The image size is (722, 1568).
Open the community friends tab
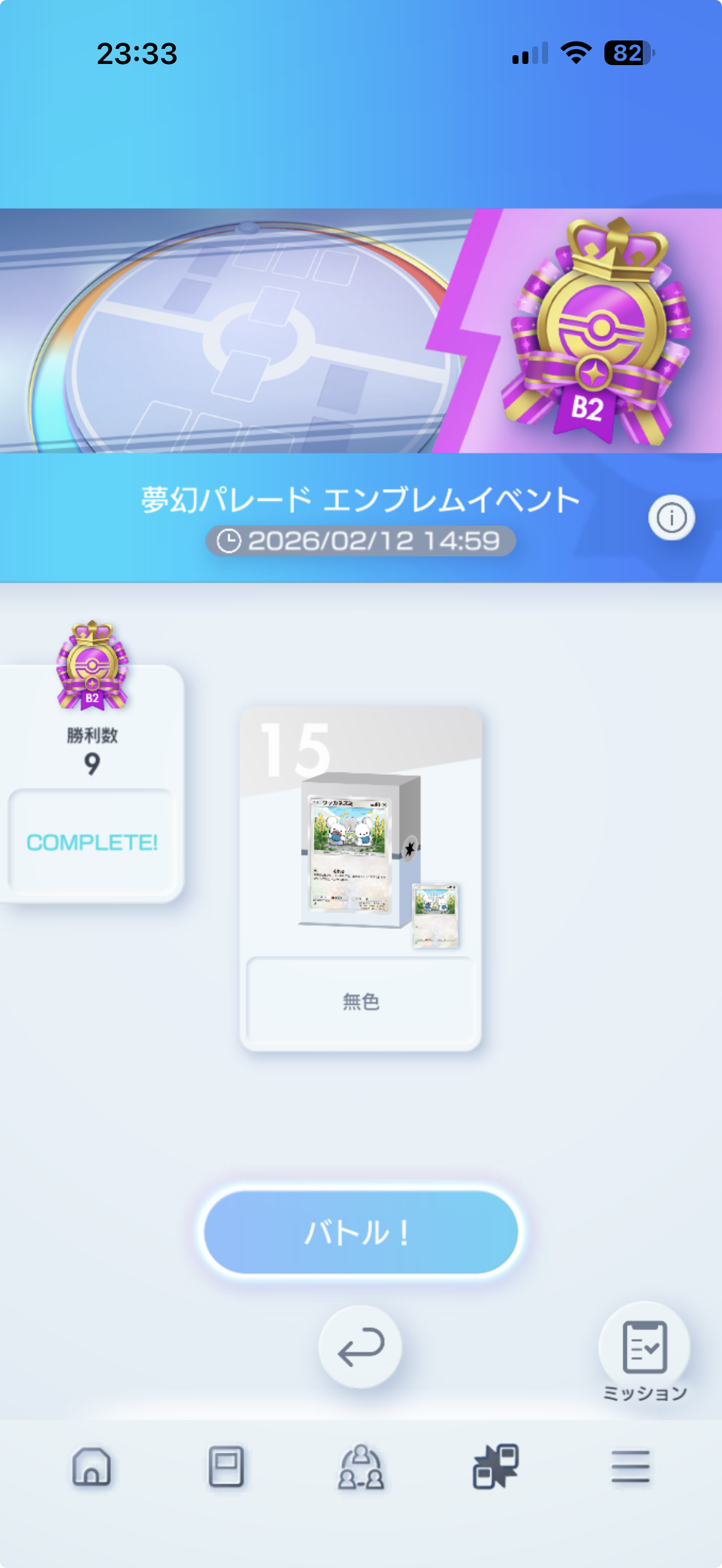[360, 1466]
